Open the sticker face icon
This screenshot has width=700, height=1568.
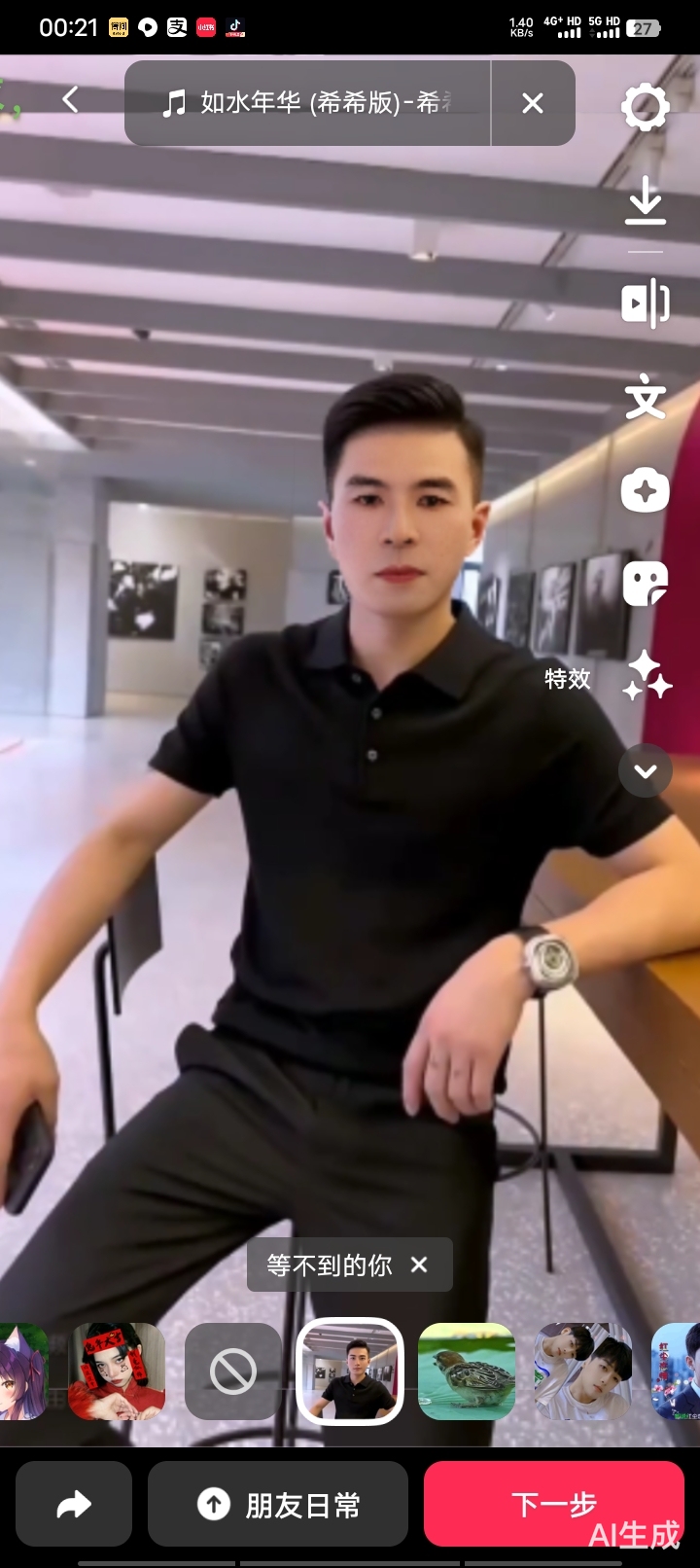[x=645, y=584]
